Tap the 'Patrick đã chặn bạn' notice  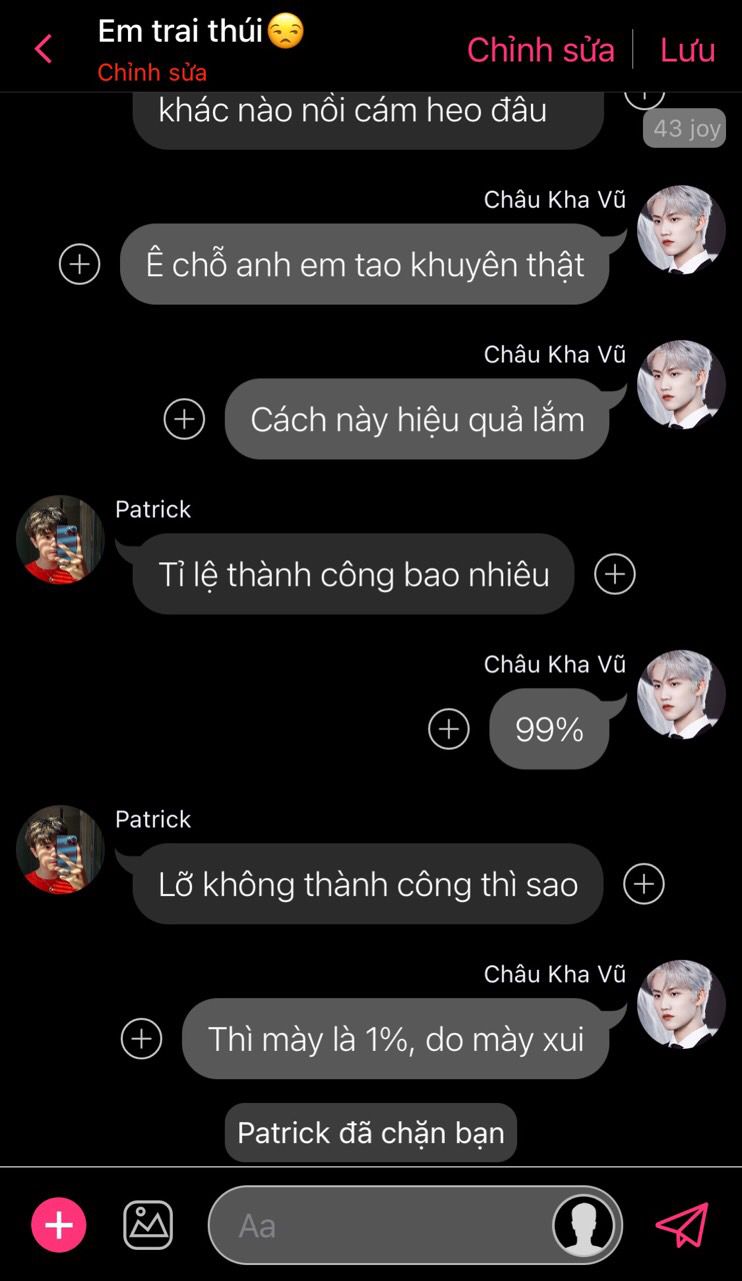pyautogui.click(x=371, y=1133)
